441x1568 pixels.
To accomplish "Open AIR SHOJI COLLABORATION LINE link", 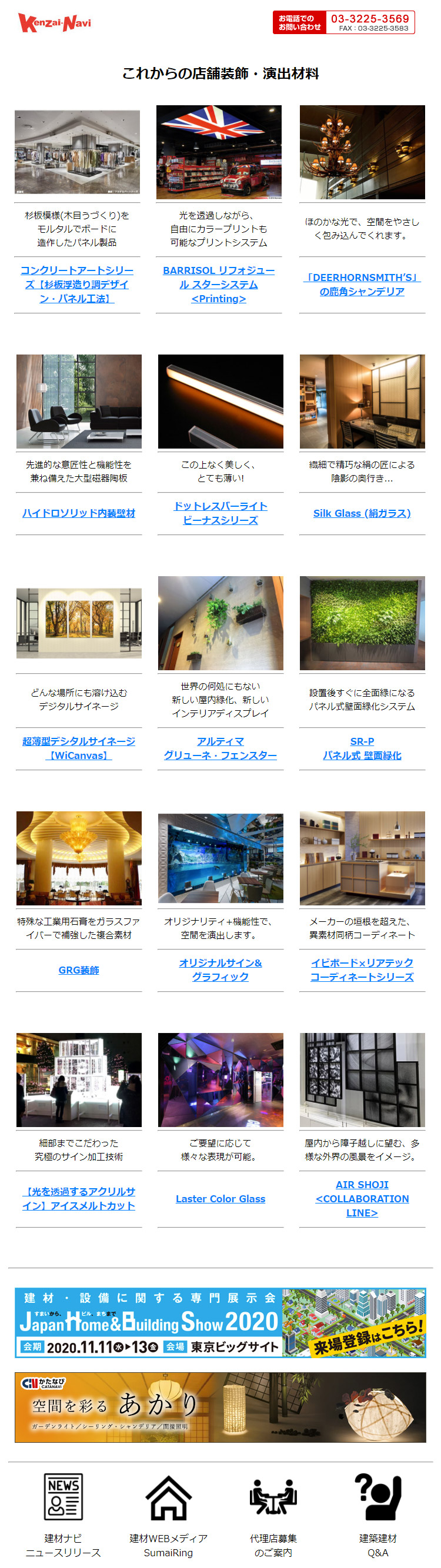I will tap(362, 1199).
